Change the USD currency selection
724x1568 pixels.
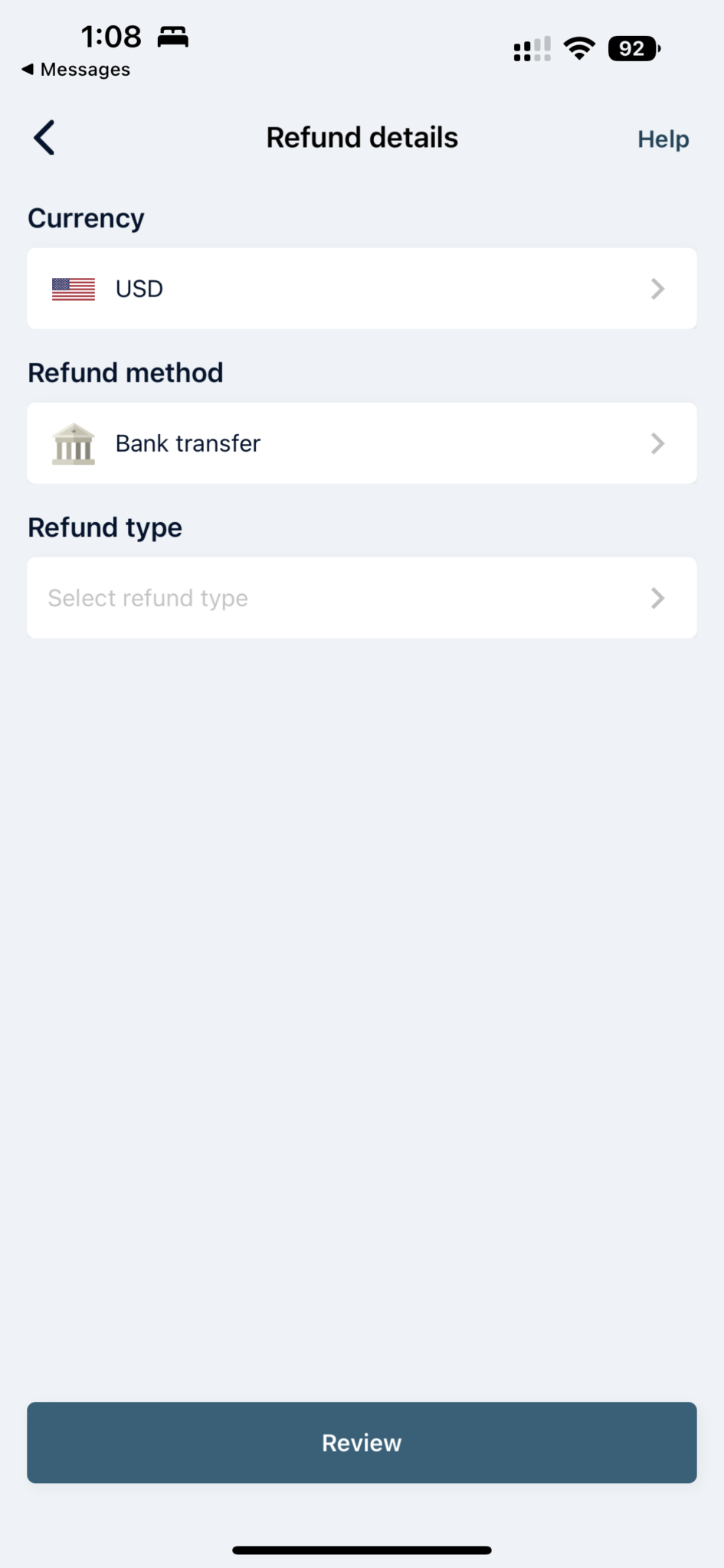pyautogui.click(x=362, y=289)
